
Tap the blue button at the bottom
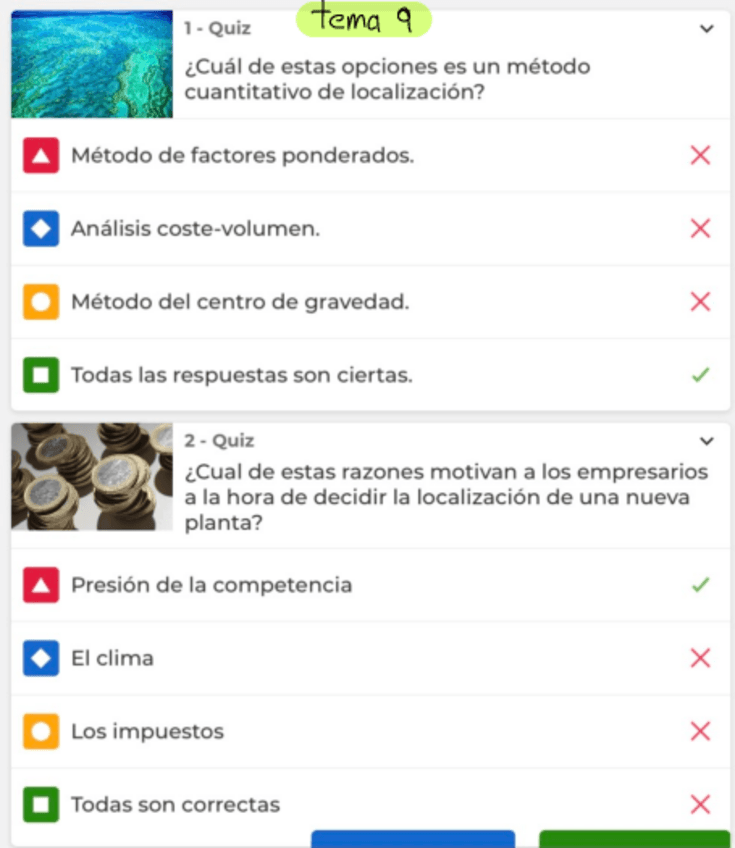[413, 839]
